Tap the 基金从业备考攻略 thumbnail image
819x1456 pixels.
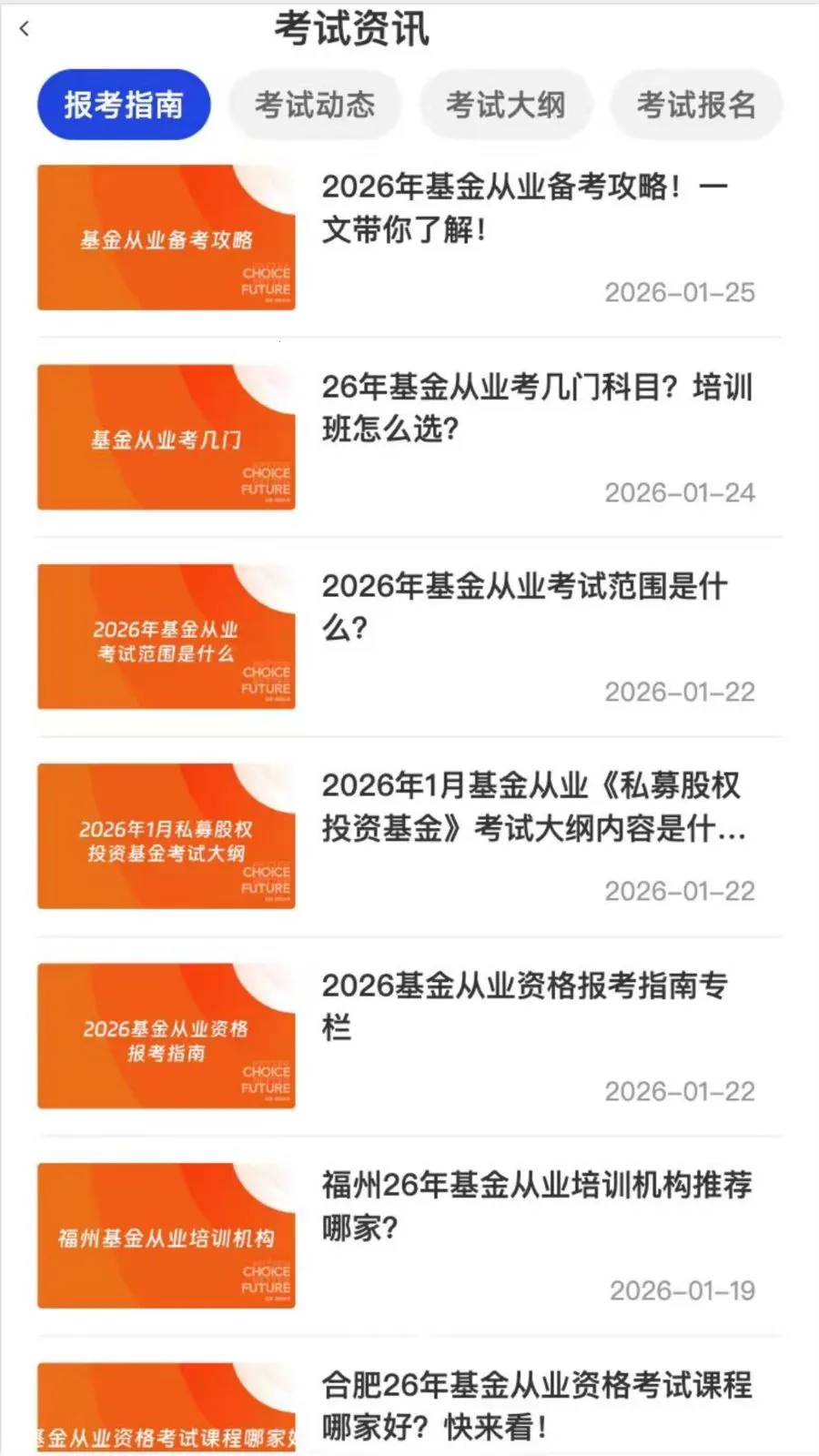pos(166,237)
